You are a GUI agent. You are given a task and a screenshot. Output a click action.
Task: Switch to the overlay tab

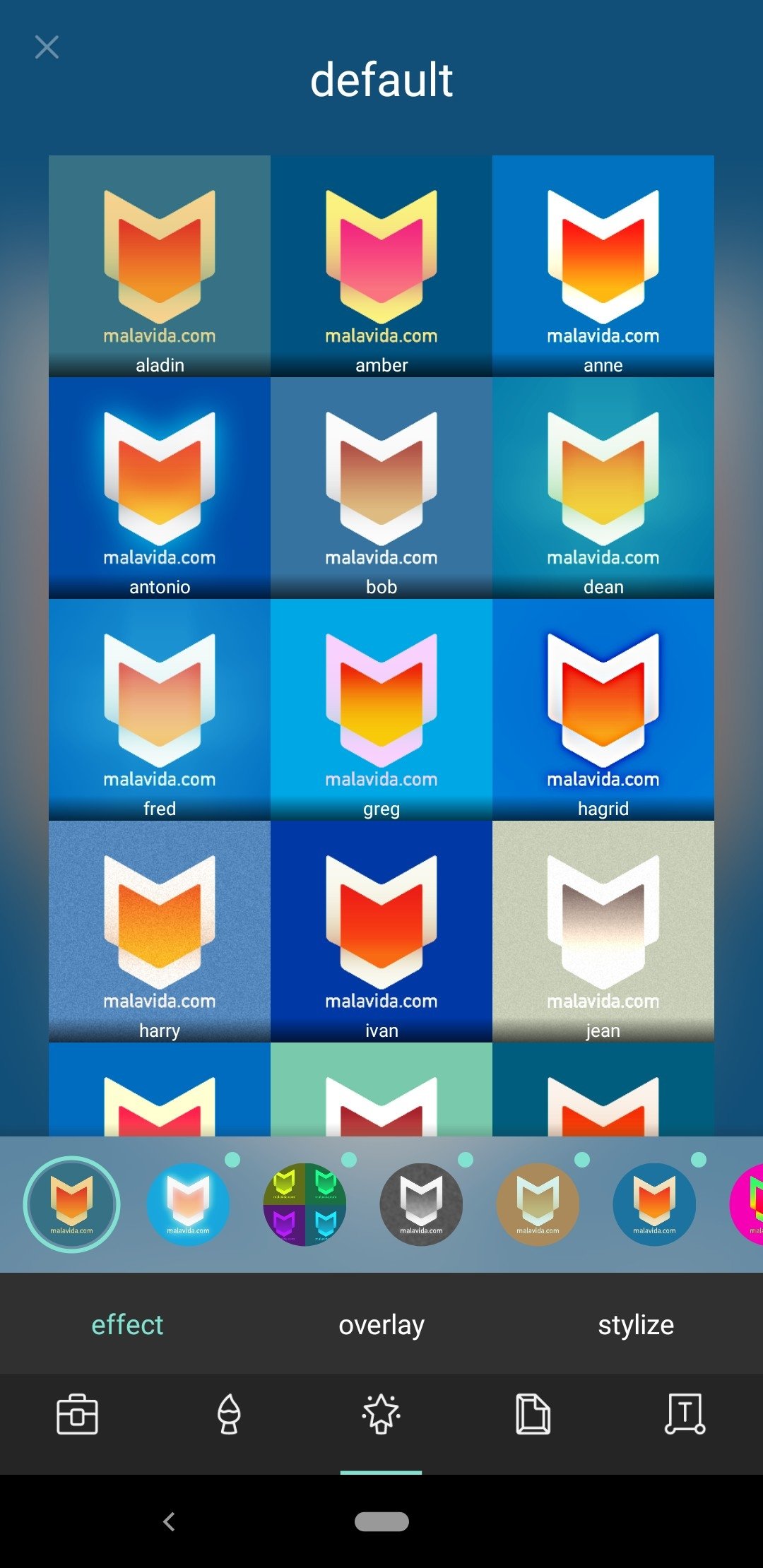point(381,1324)
